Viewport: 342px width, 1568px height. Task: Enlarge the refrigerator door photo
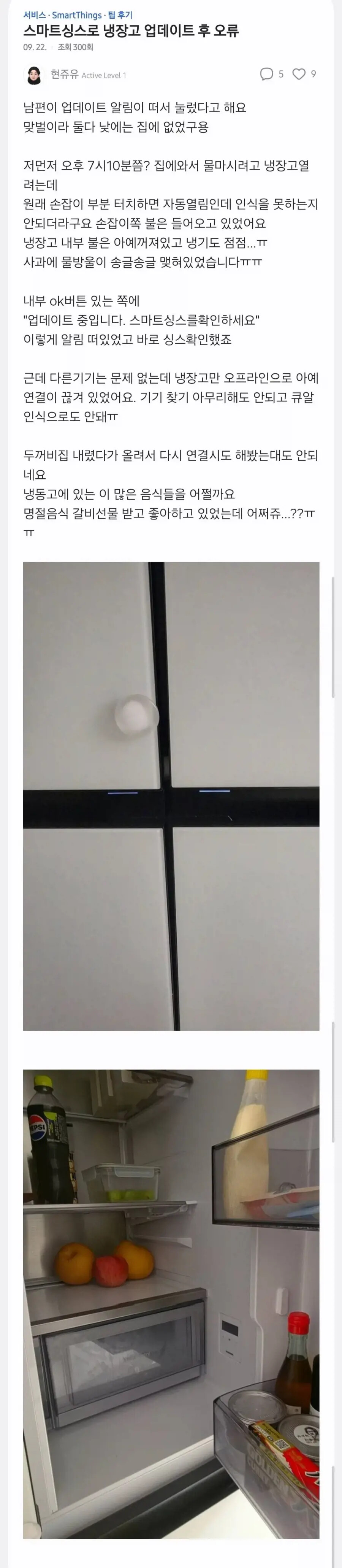[171, 796]
